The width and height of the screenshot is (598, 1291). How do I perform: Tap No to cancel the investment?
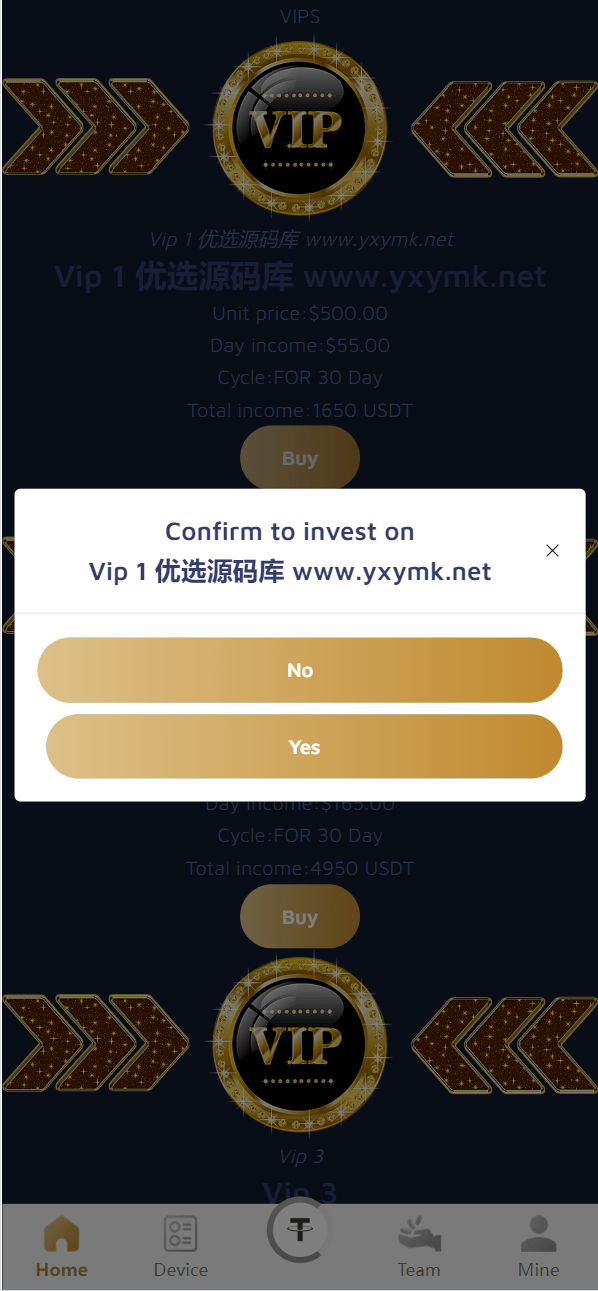click(x=299, y=670)
